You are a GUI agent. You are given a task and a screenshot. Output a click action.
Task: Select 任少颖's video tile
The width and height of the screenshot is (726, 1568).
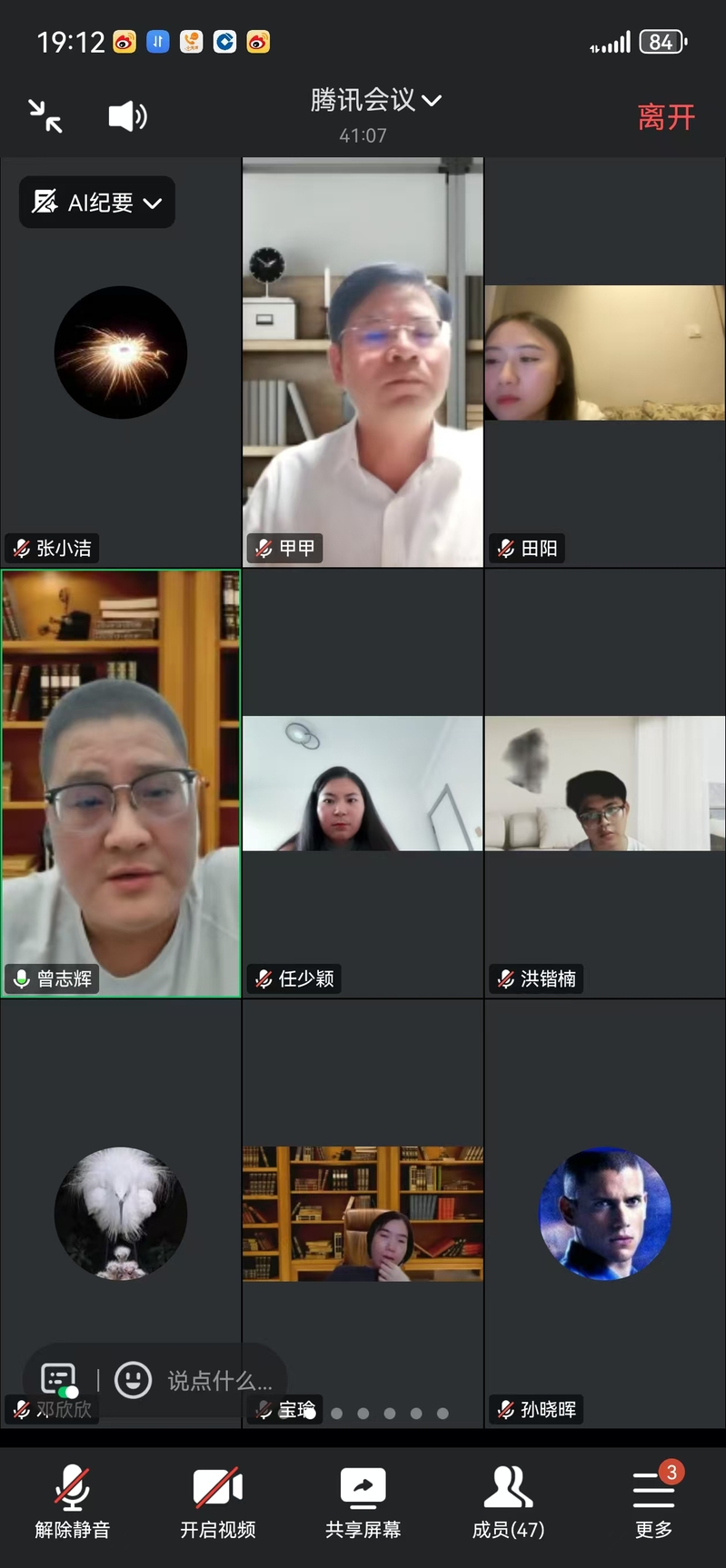(x=363, y=783)
